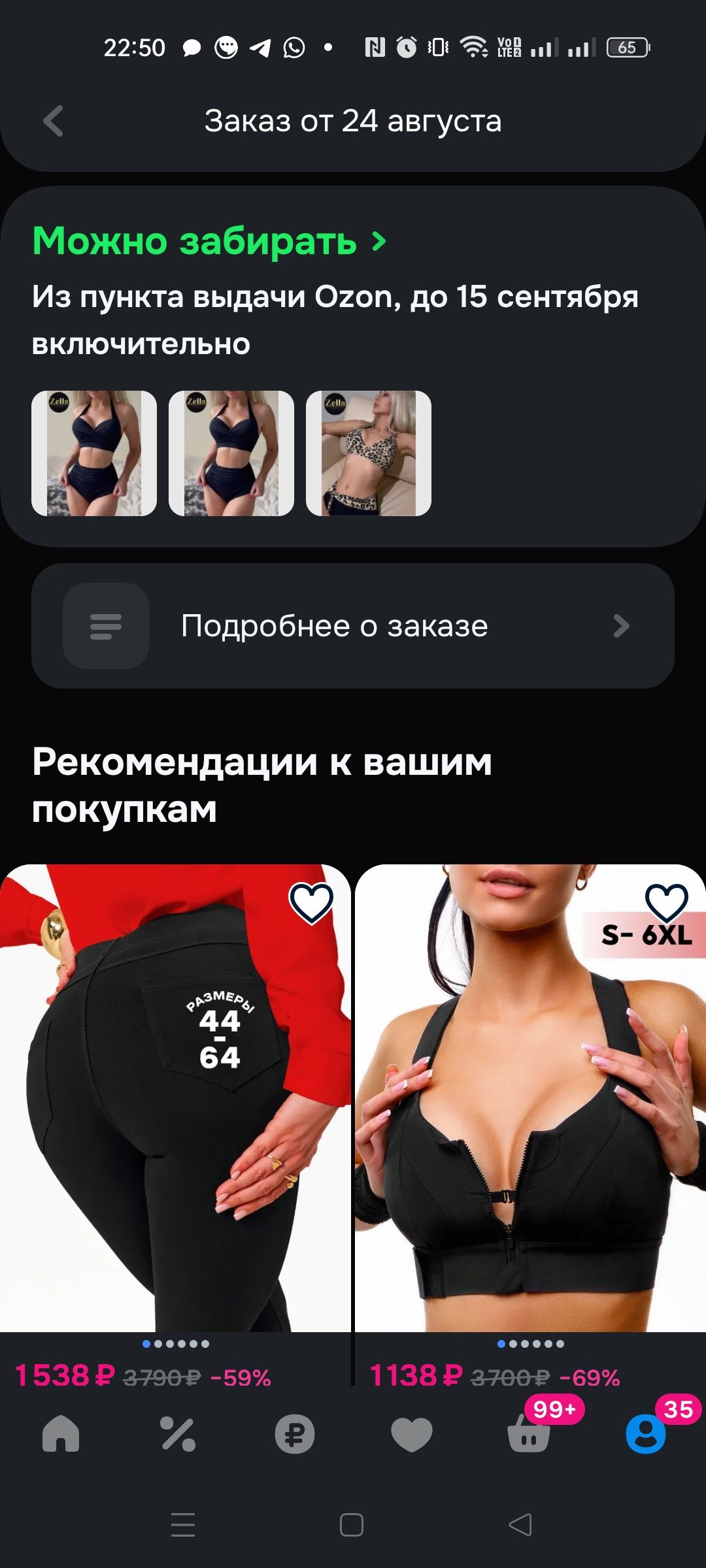Open the ruble finance tab
The height and width of the screenshot is (1568, 706).
coord(295,1434)
